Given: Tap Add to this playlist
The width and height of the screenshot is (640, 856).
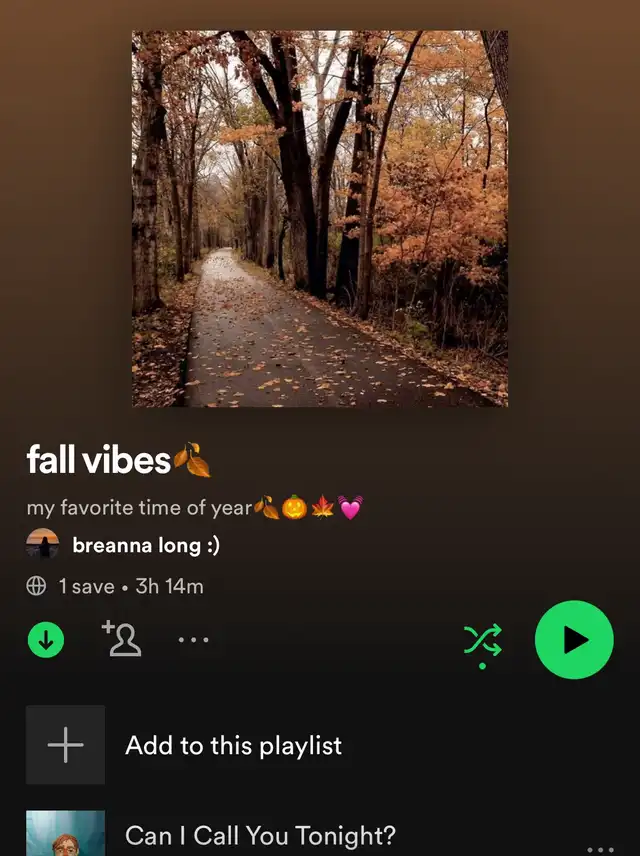Looking at the screenshot, I should click(x=233, y=745).
